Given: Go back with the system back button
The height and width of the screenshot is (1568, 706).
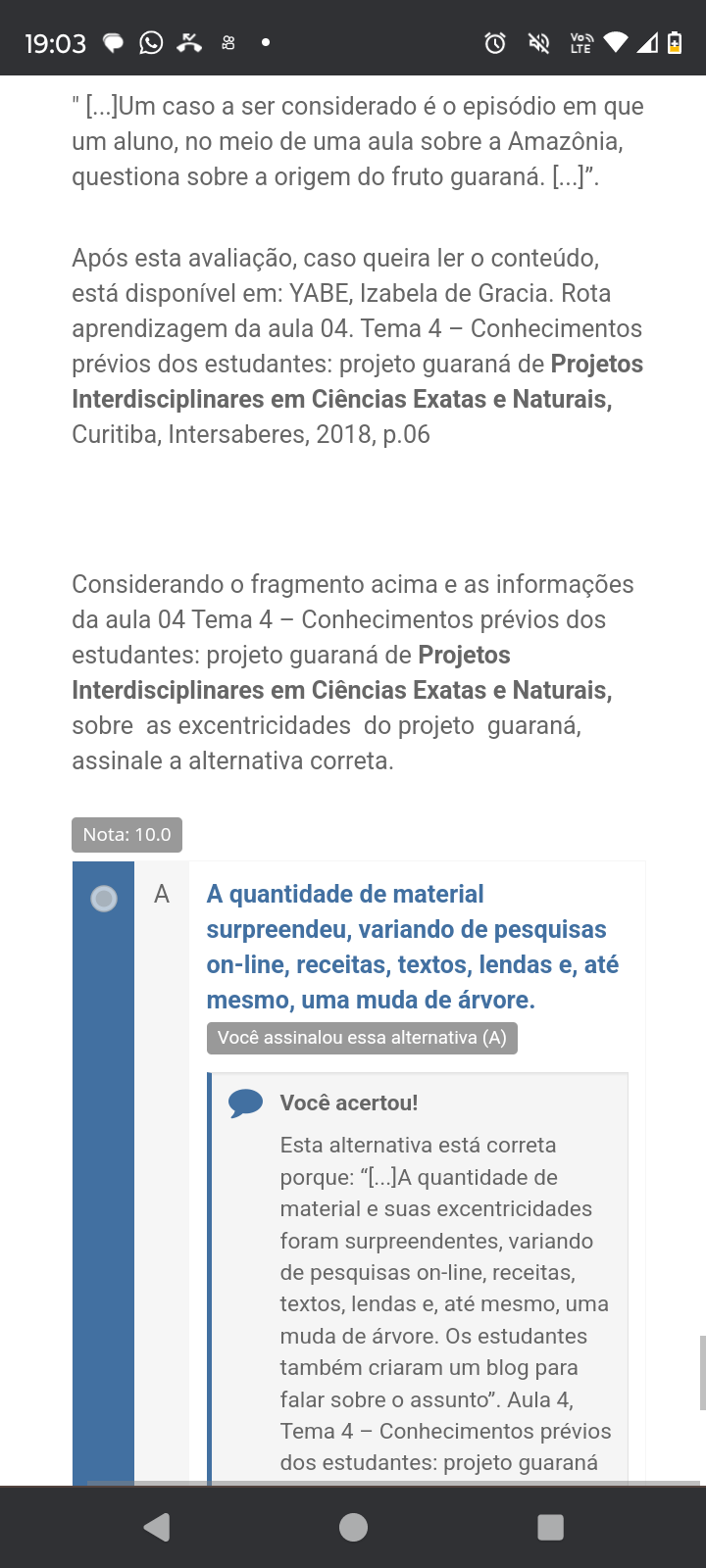Looking at the screenshot, I should click(157, 1527).
